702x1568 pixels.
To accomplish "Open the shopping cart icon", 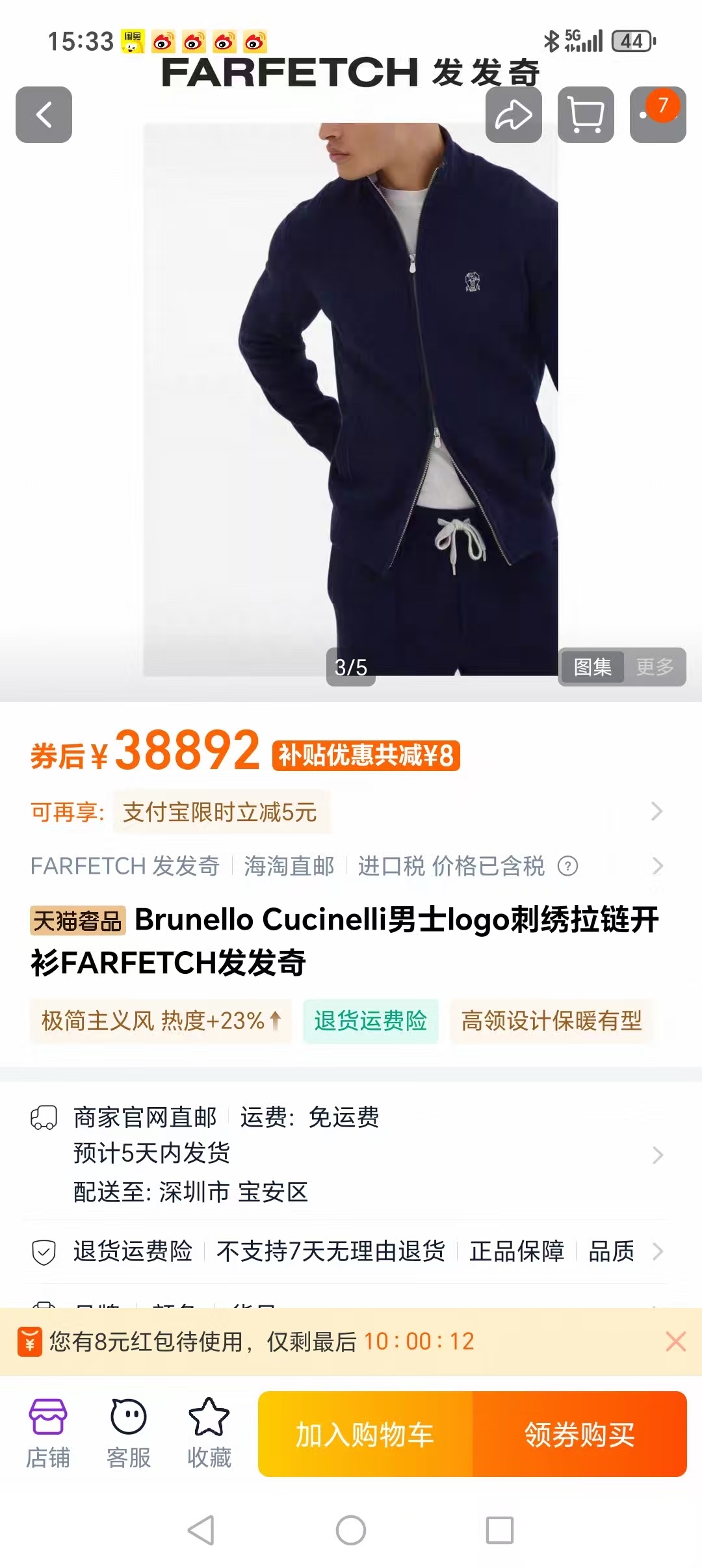I will 584,116.
